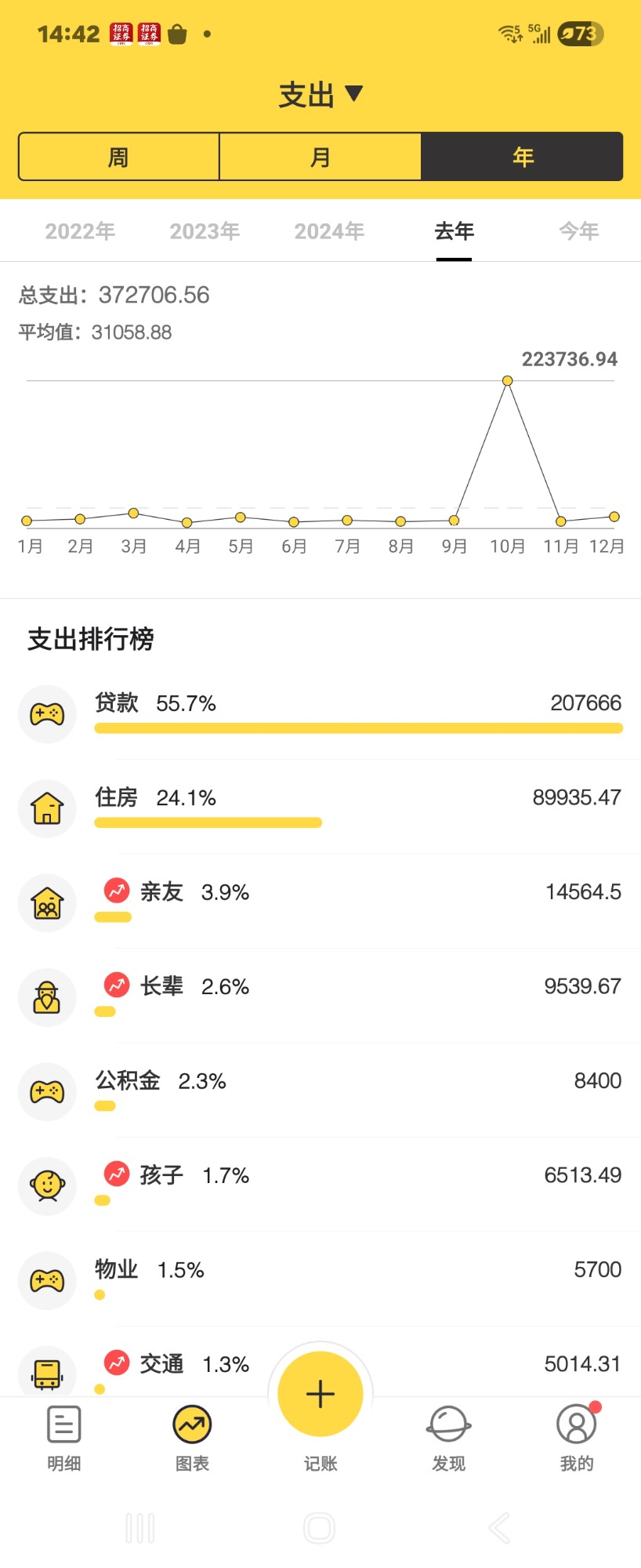
Task: Select the 2024年 tab
Action: tap(329, 231)
